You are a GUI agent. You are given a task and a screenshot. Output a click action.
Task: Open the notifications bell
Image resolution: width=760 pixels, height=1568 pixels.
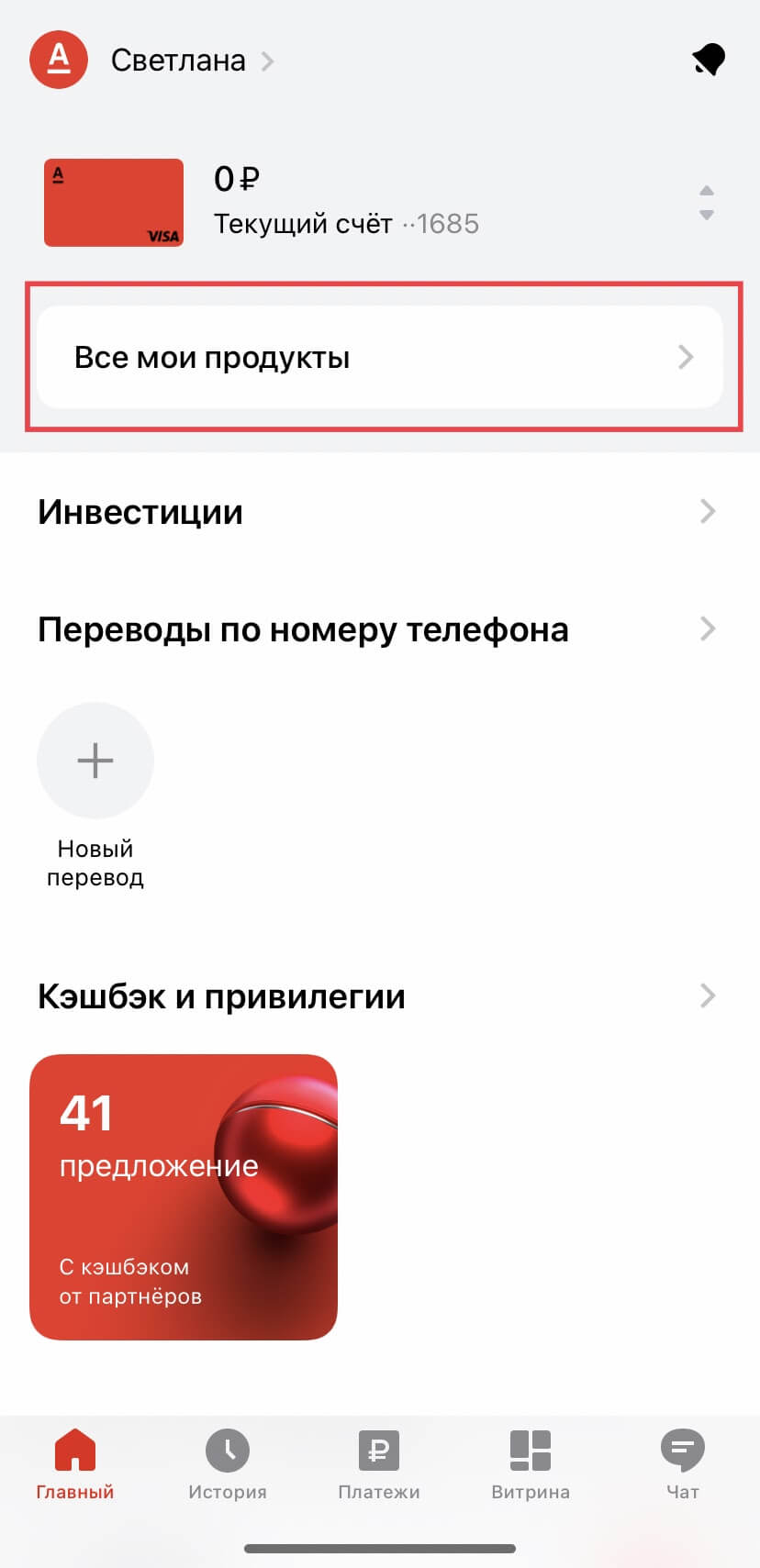pos(708,61)
